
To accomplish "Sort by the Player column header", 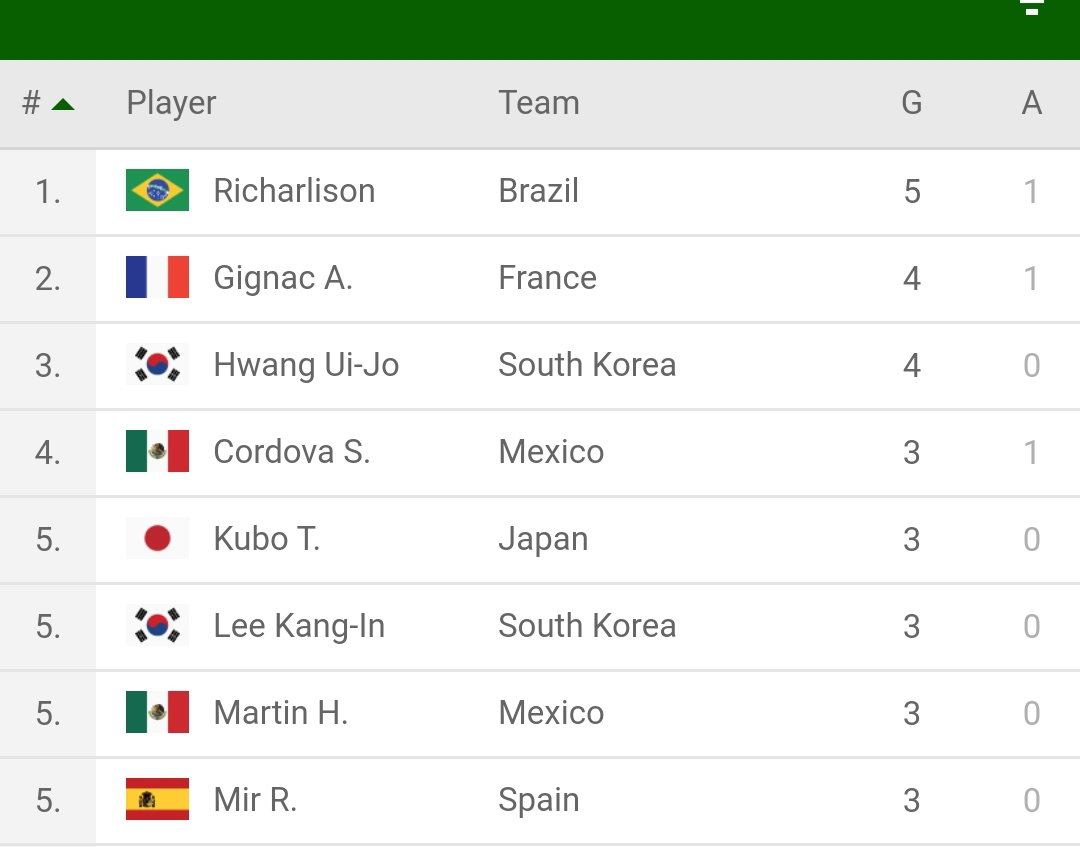I will pyautogui.click(x=171, y=104).
